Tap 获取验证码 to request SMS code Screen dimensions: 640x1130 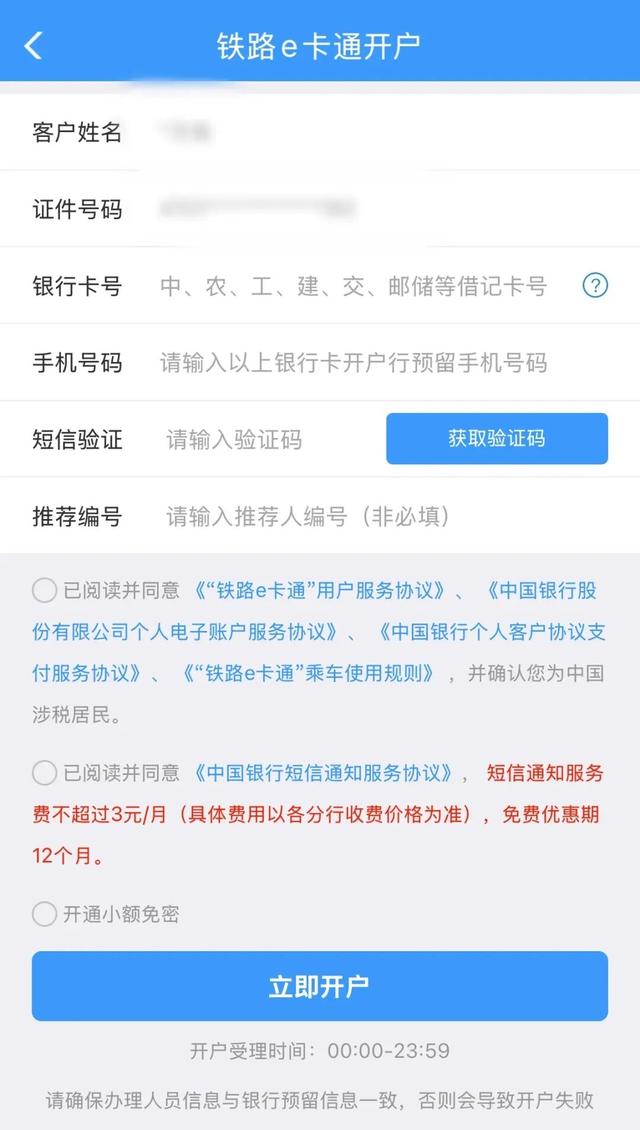click(497, 439)
